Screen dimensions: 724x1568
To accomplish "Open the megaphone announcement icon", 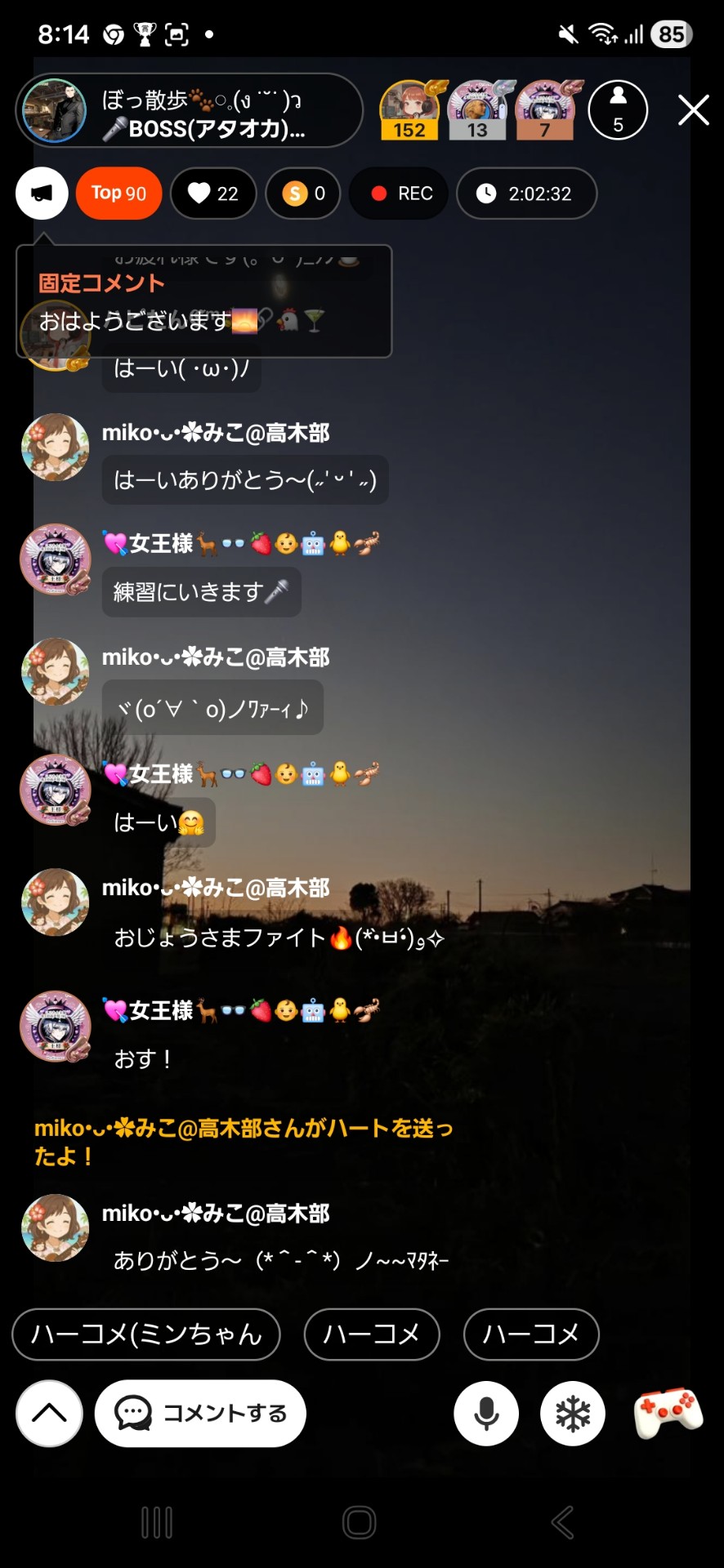I will (42, 194).
